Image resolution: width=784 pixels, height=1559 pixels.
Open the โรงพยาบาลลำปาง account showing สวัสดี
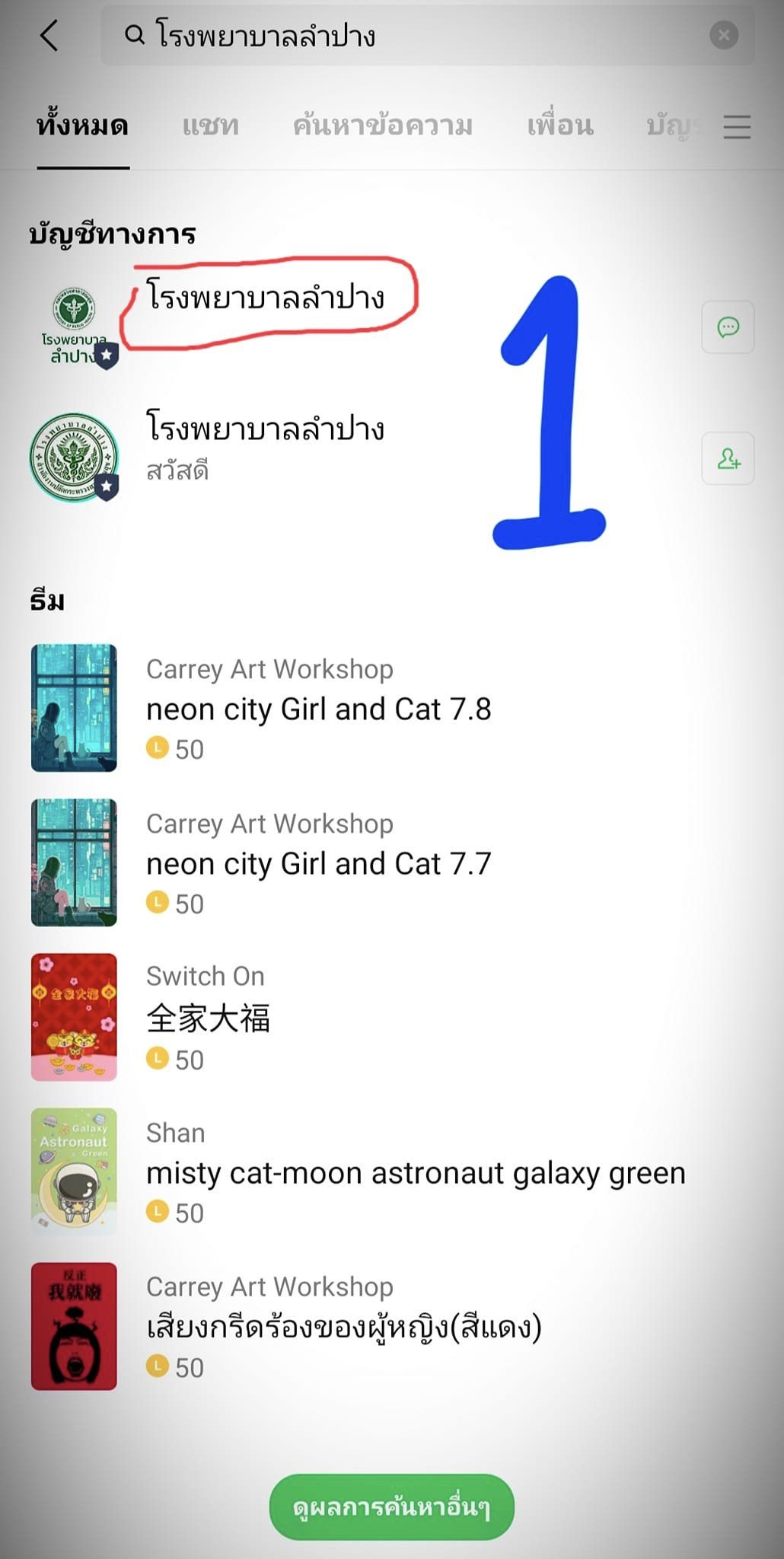265,445
